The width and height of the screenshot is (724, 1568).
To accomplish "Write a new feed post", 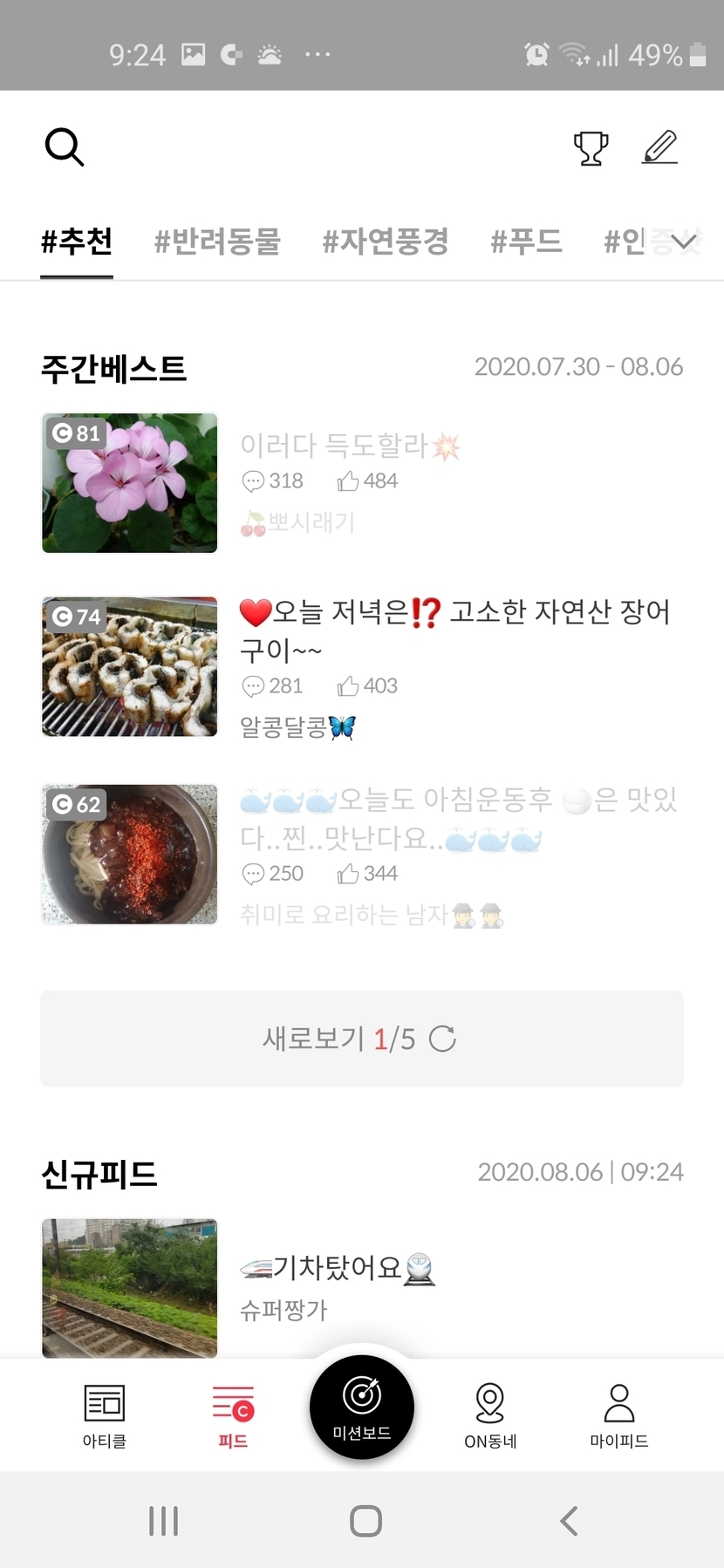I will pyautogui.click(x=660, y=147).
